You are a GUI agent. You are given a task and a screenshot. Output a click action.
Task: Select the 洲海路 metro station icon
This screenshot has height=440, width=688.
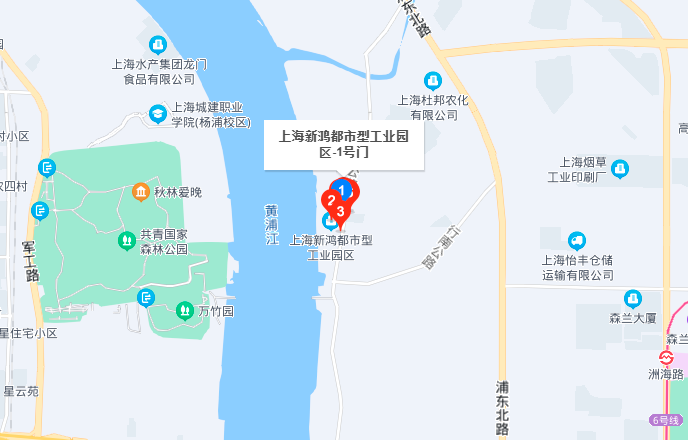(666, 357)
